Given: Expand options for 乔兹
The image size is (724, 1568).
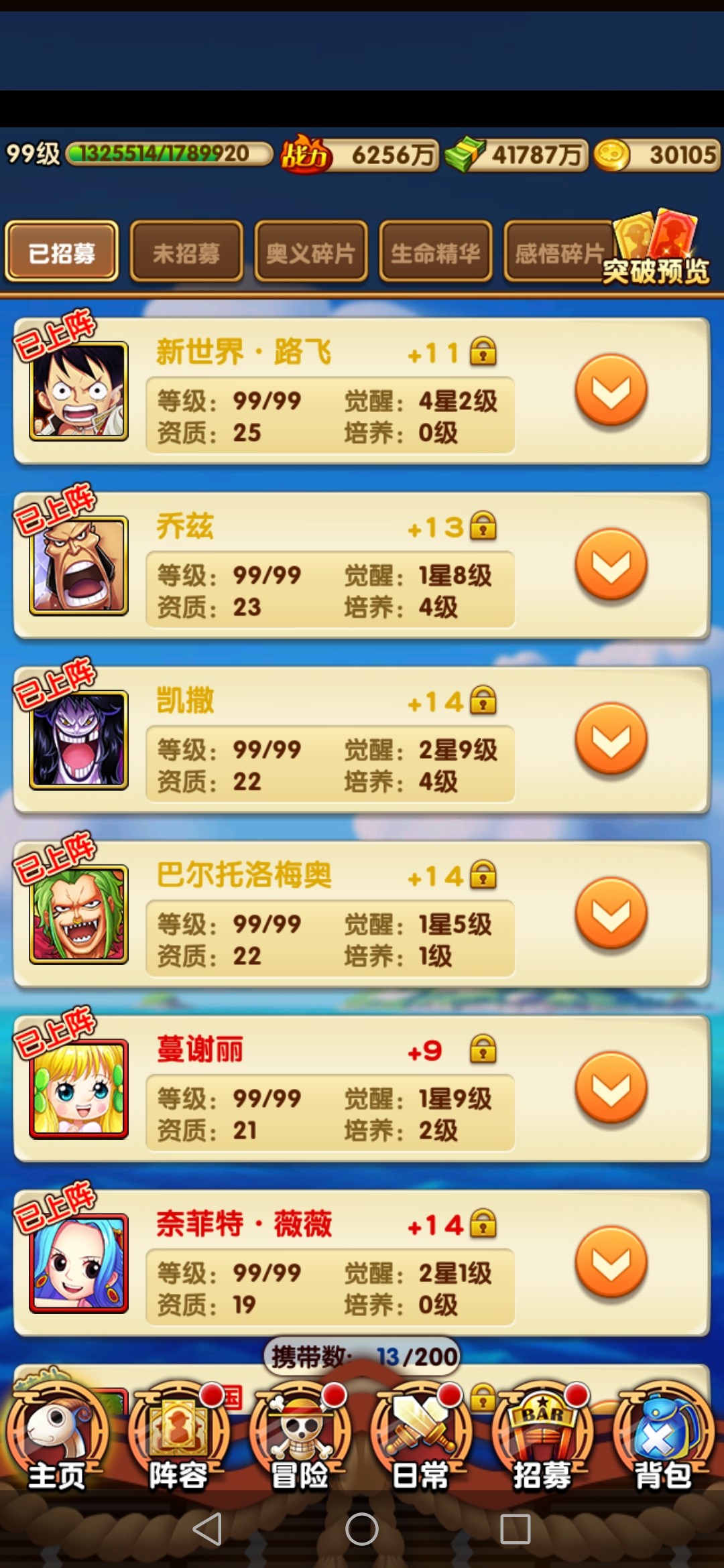Looking at the screenshot, I should click(x=611, y=564).
